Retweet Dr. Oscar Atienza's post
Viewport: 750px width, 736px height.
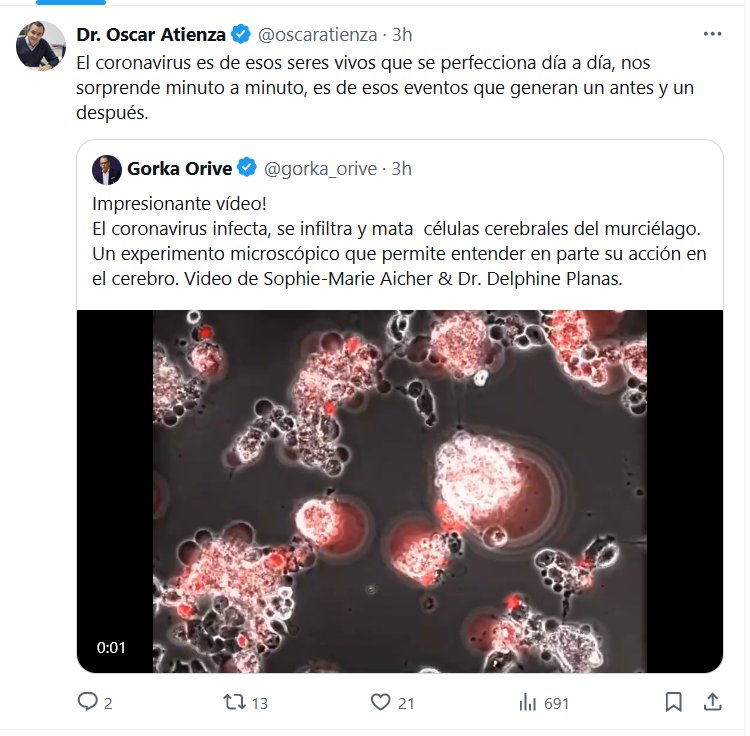tap(232, 703)
